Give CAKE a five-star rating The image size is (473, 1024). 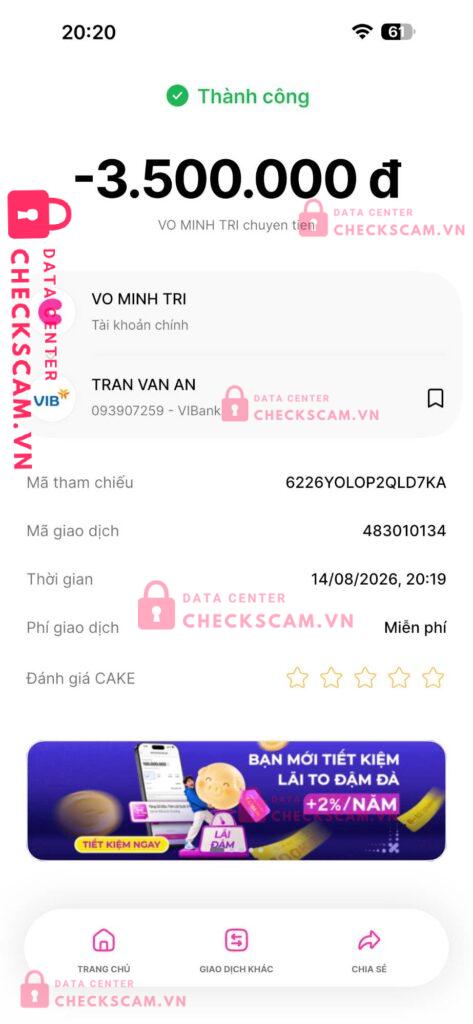pyautogui.click(x=433, y=678)
